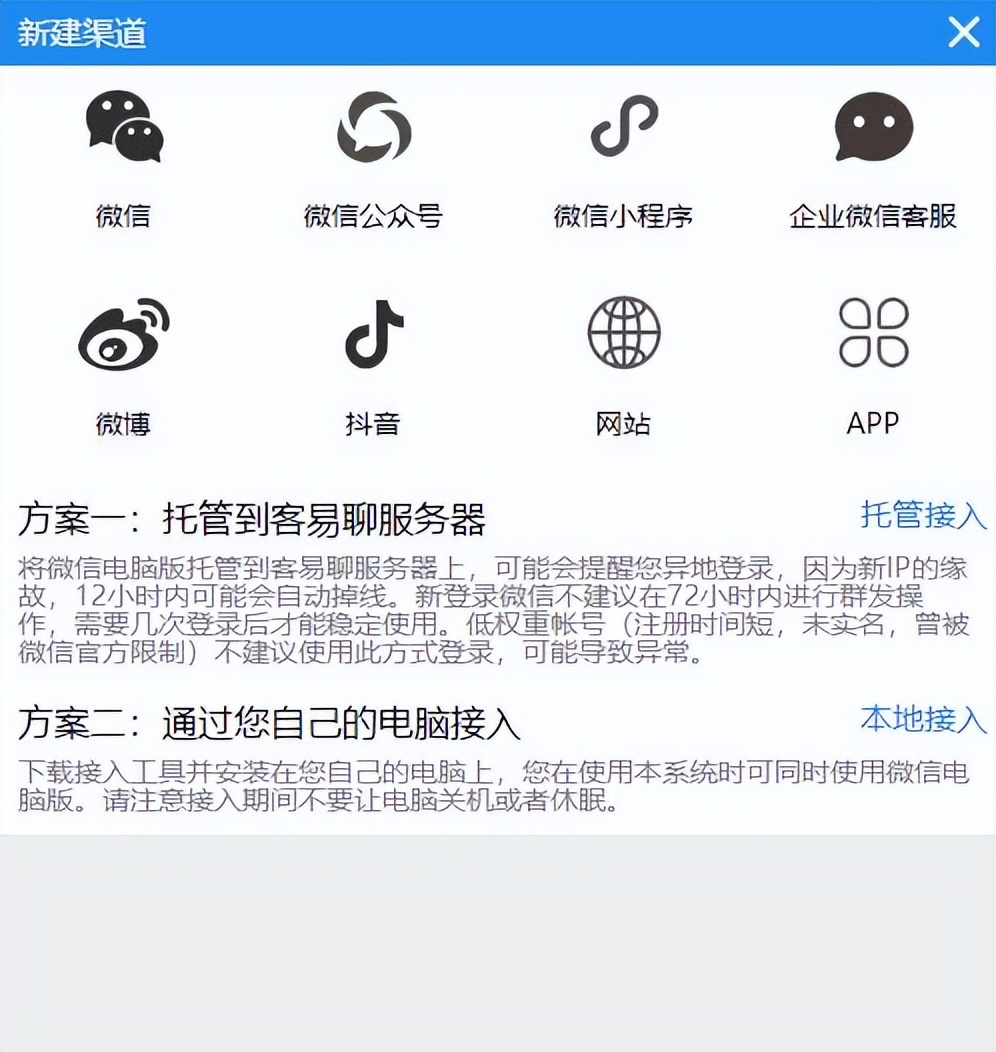Click the 微信 label below its icon
The width and height of the screenshot is (996, 1052).
[x=123, y=216]
